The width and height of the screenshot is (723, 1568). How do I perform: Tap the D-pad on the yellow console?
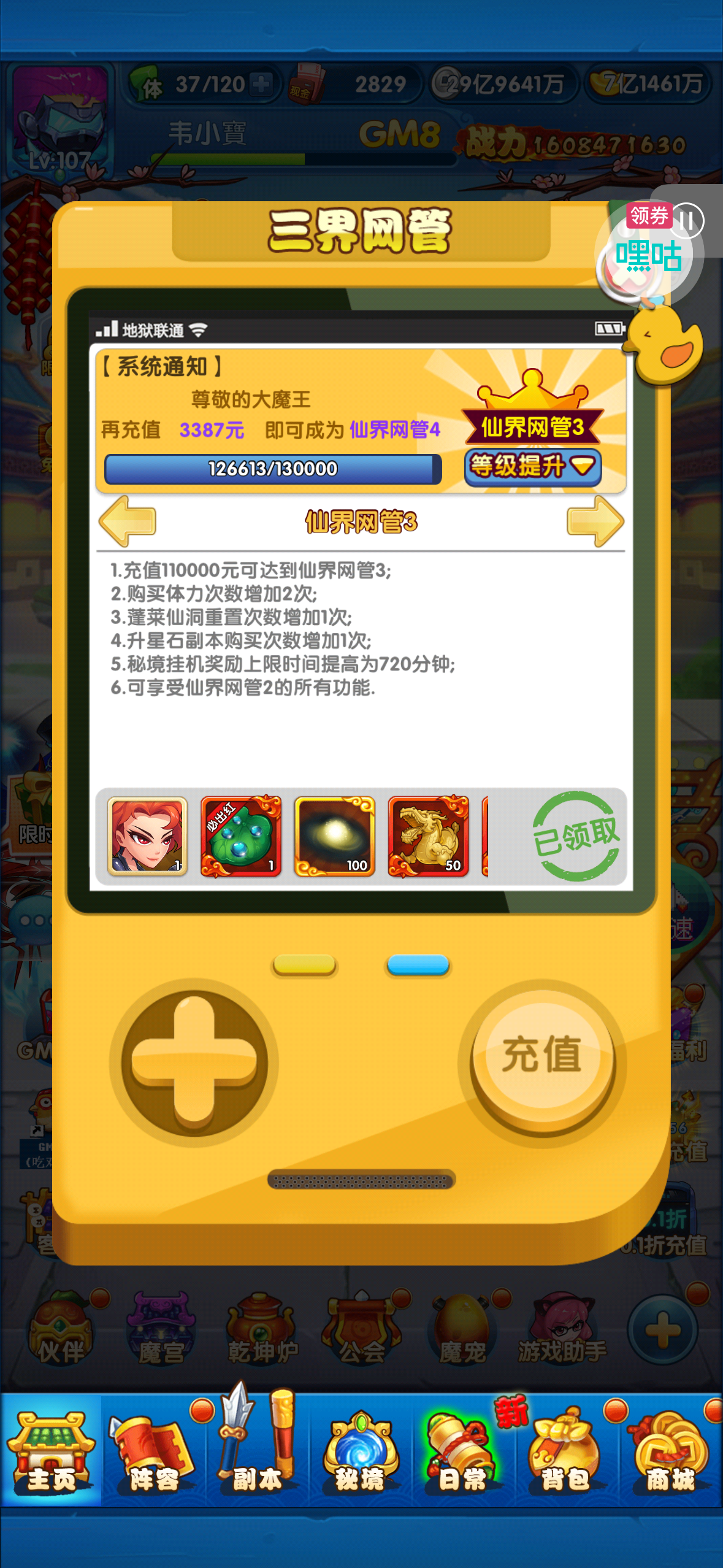pos(194,1063)
